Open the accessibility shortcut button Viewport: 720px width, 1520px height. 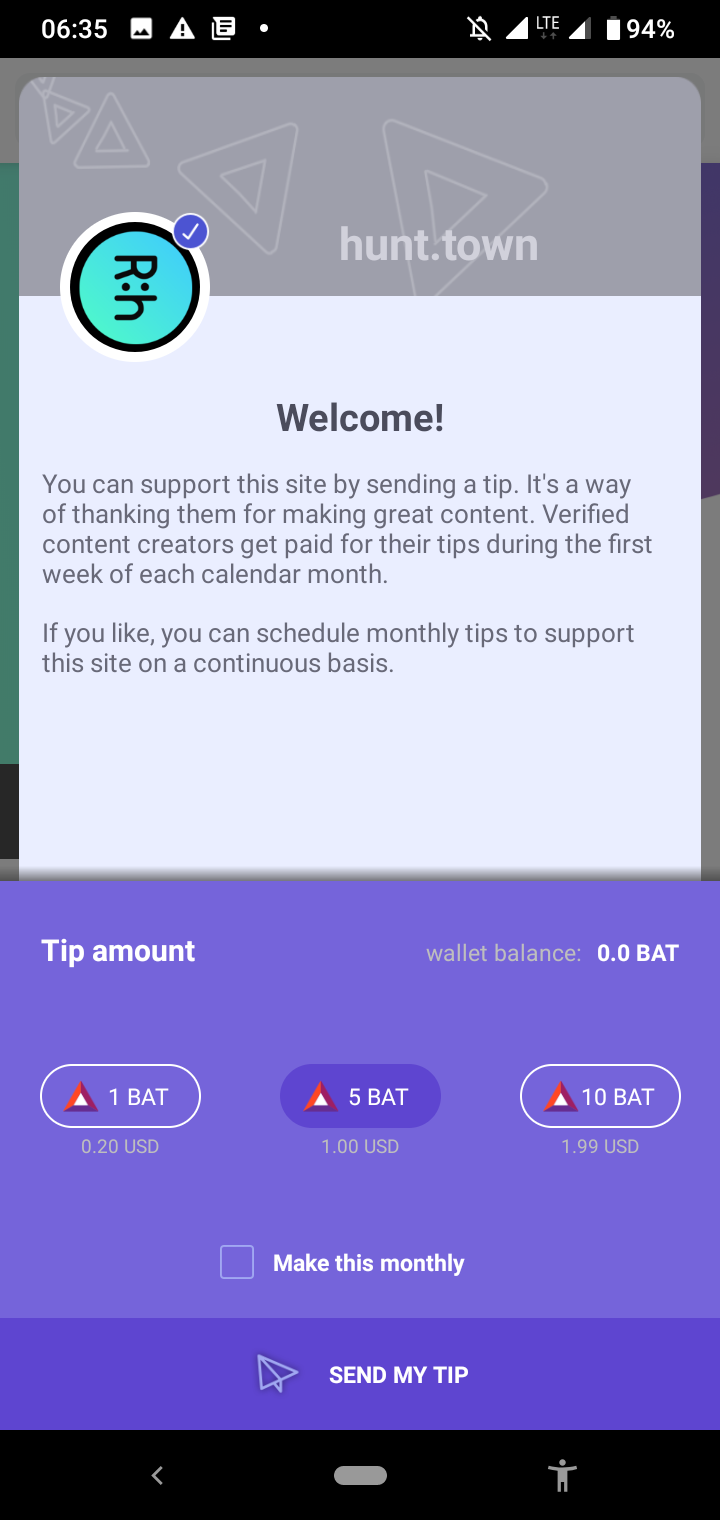(x=562, y=1475)
